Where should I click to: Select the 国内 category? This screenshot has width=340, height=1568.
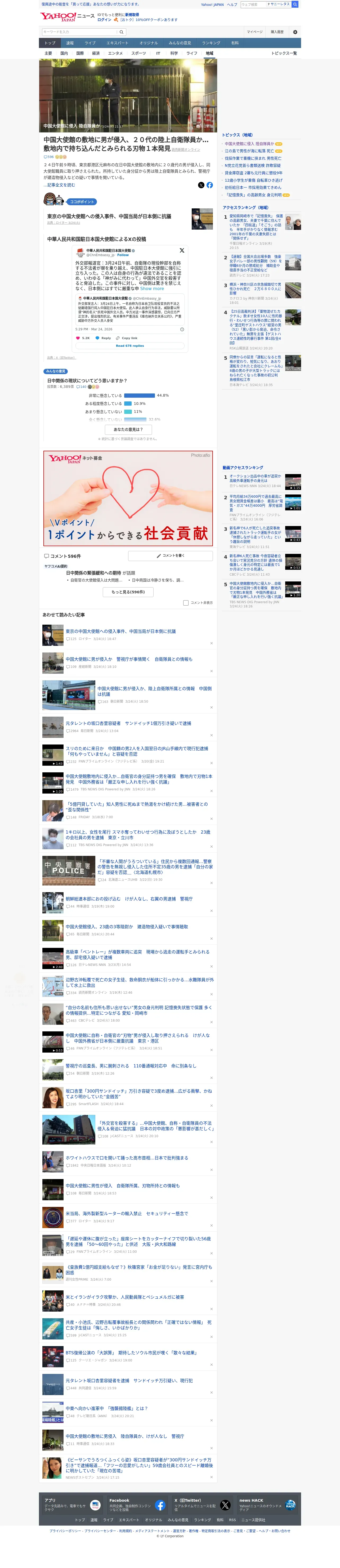click(x=64, y=54)
